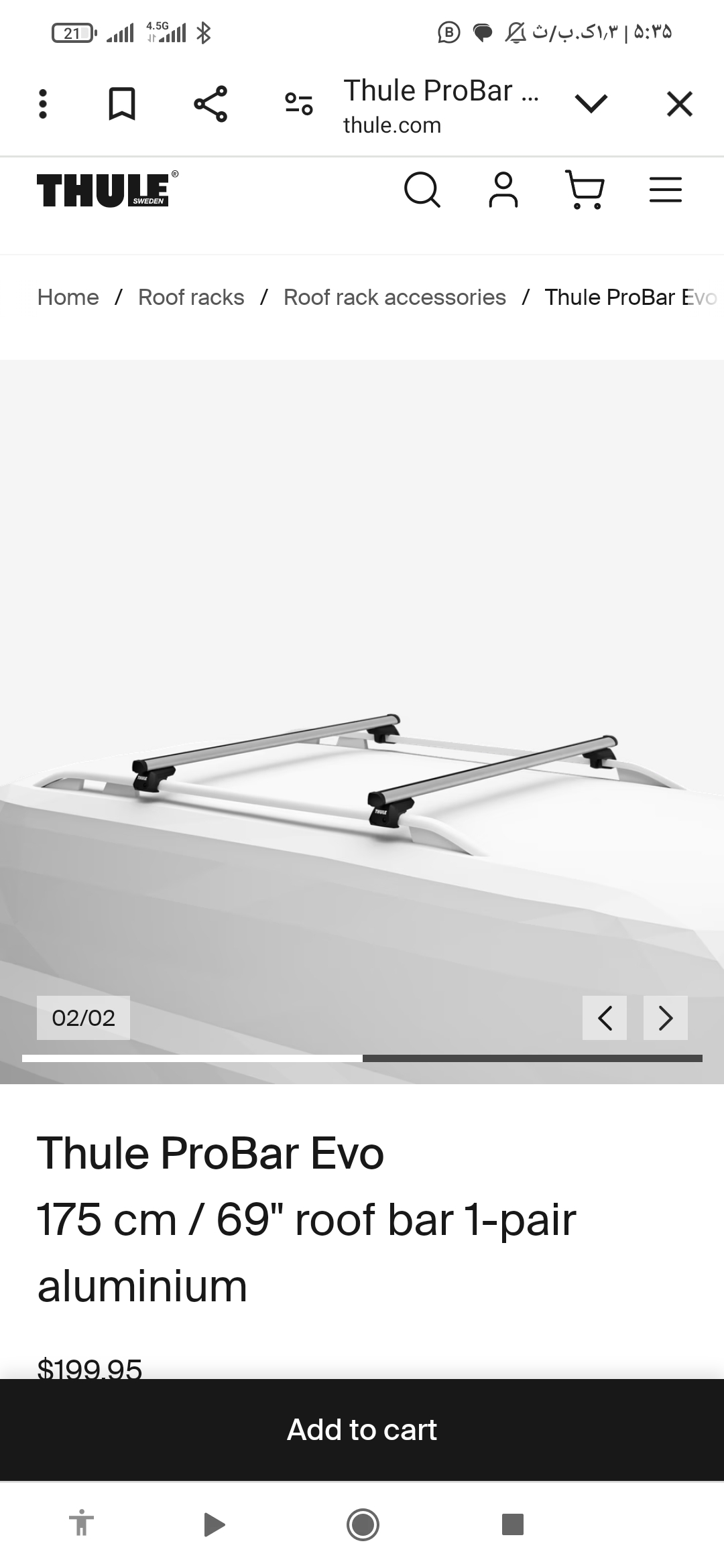Open the hamburger navigation menu
The height and width of the screenshot is (1568, 724).
click(x=666, y=190)
